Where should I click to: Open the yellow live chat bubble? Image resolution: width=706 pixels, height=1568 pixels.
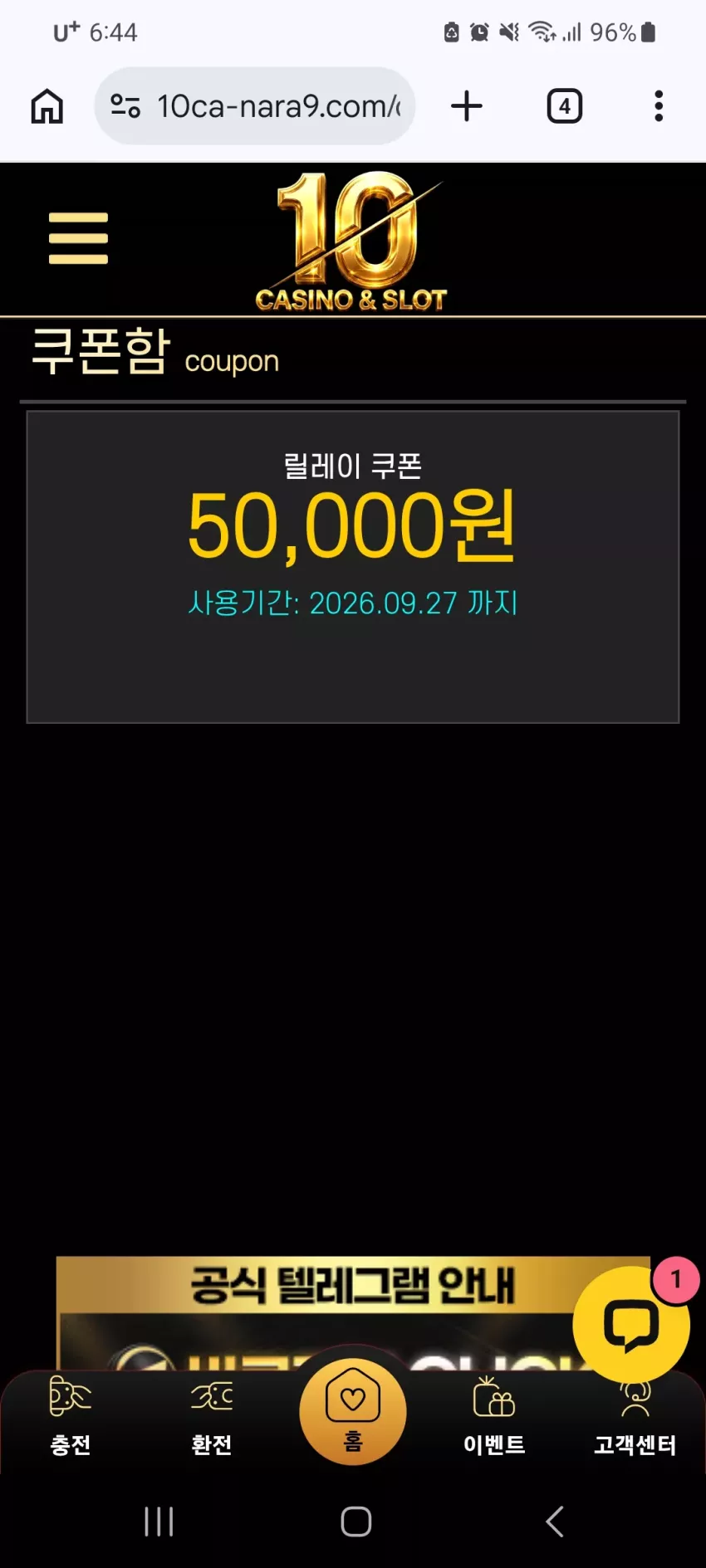coord(631,1324)
